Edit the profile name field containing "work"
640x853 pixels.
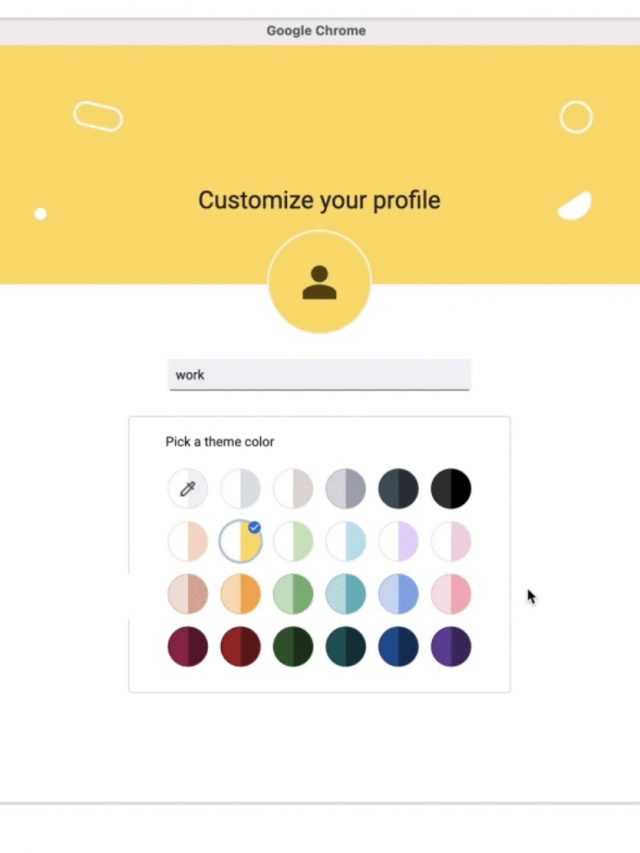coord(319,375)
